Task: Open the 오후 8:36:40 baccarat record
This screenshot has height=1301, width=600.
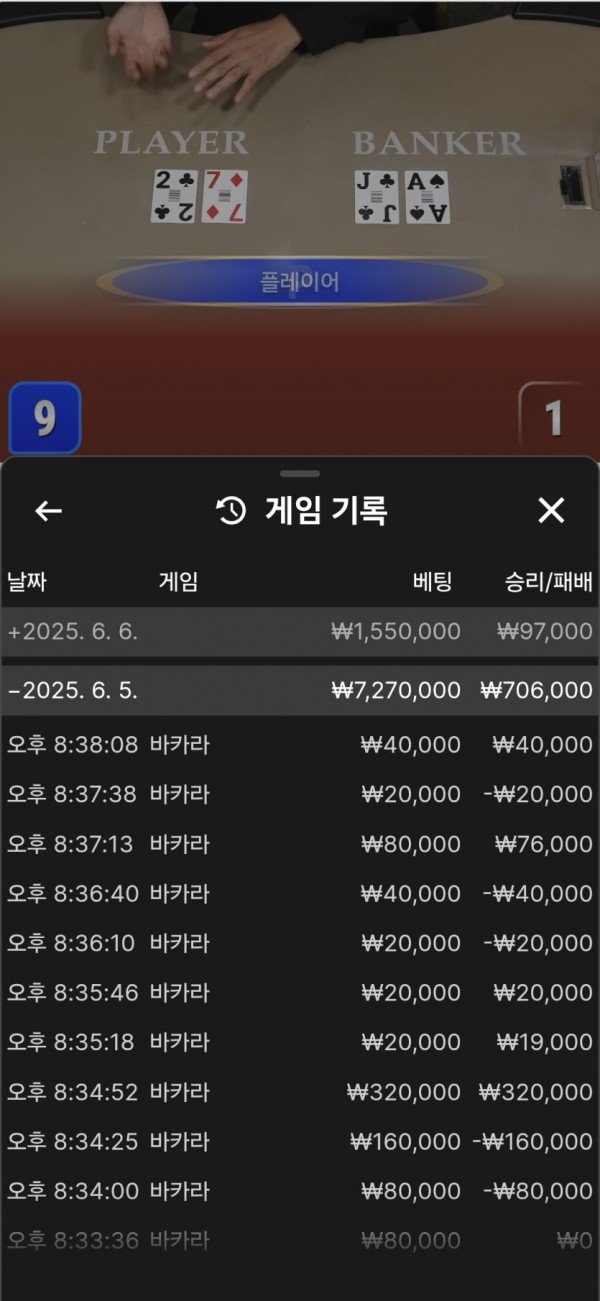Action: coord(300,894)
